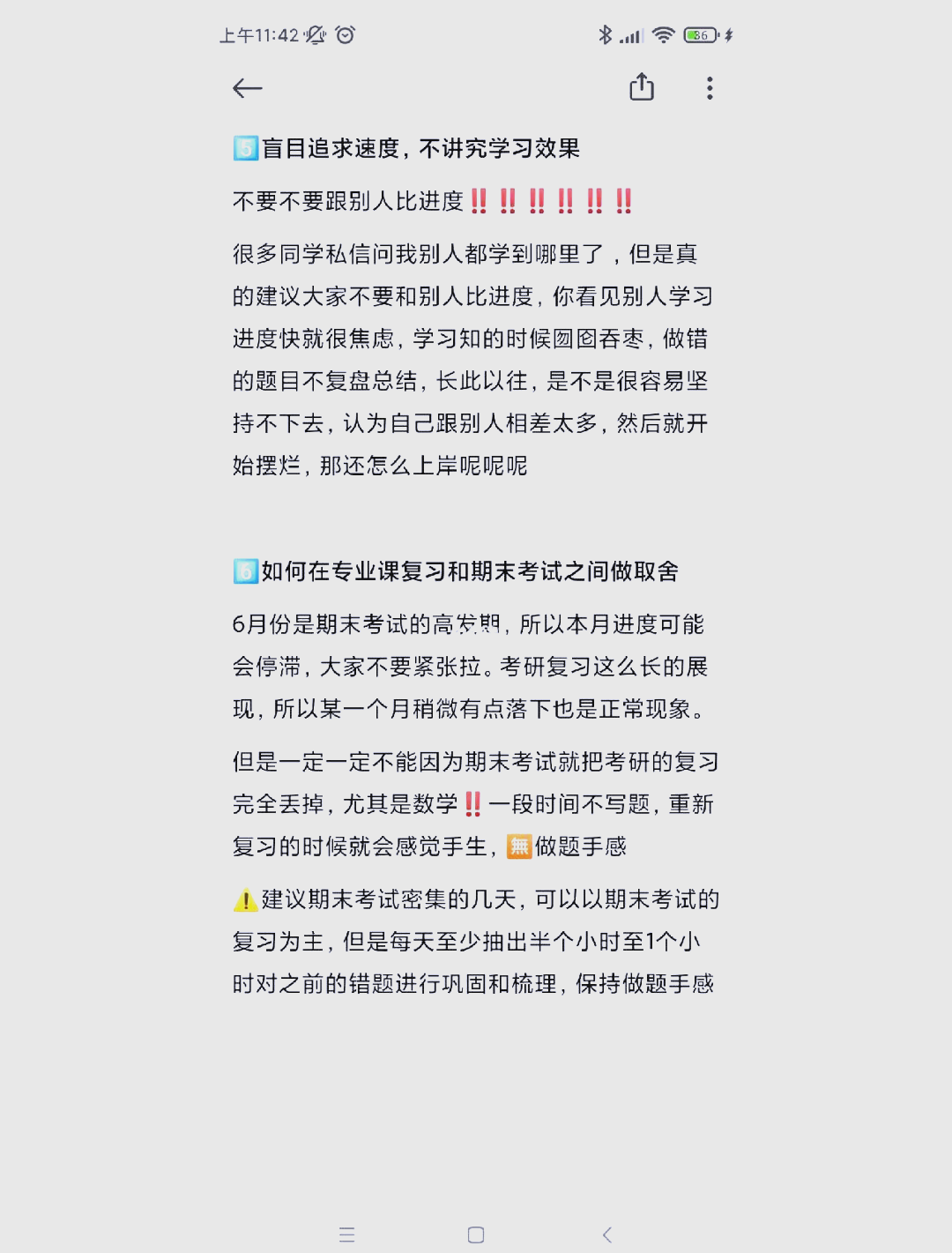
Task: Tap the system back button
Action: [x=606, y=1234]
